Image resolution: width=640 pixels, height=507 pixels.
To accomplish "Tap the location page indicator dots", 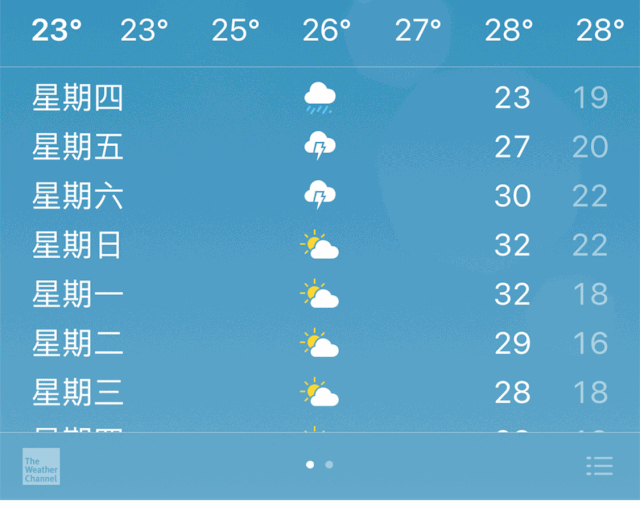I will (319, 465).
